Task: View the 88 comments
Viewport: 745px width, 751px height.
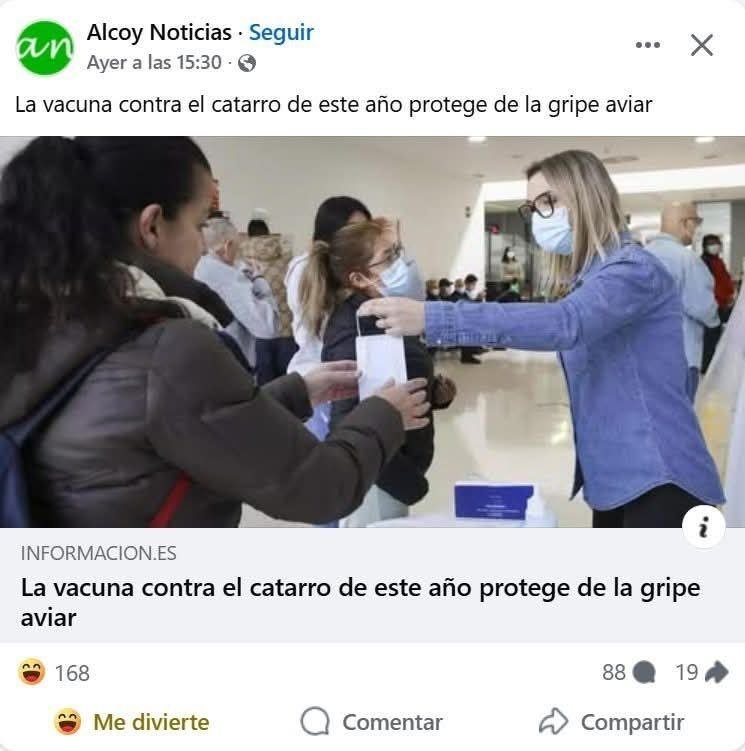Action: coord(628,673)
